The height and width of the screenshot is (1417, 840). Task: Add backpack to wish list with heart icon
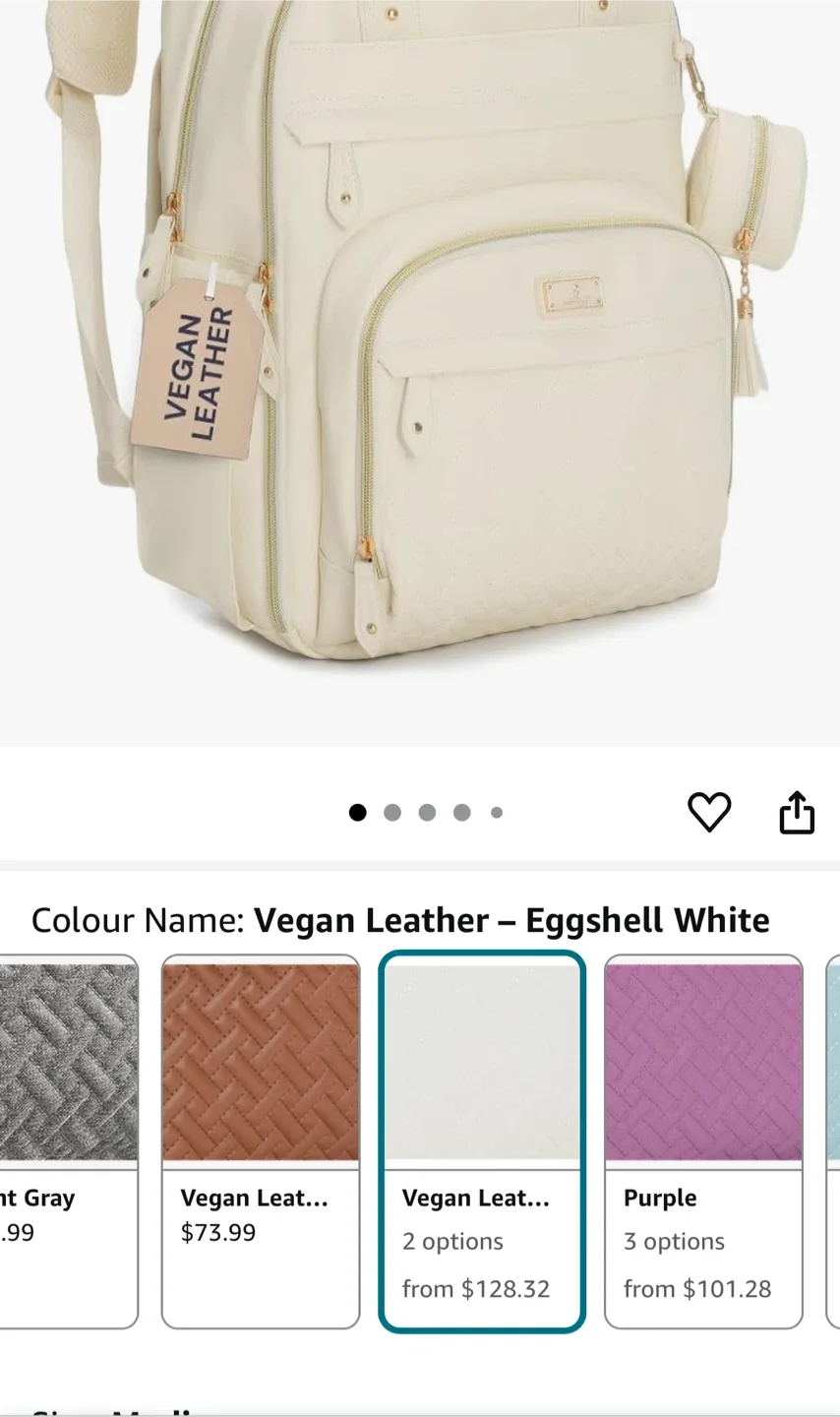[x=708, y=812]
